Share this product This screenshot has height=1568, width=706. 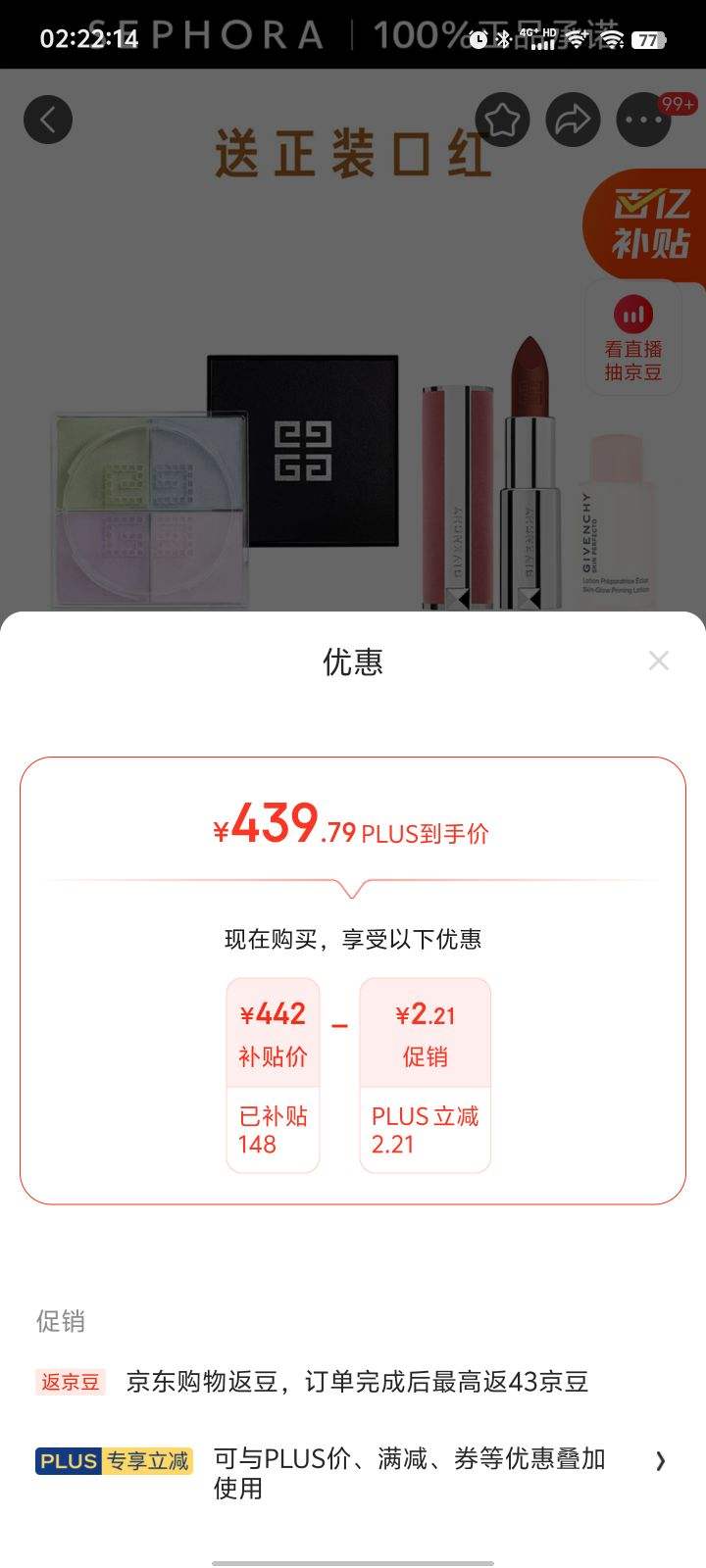pyautogui.click(x=573, y=120)
